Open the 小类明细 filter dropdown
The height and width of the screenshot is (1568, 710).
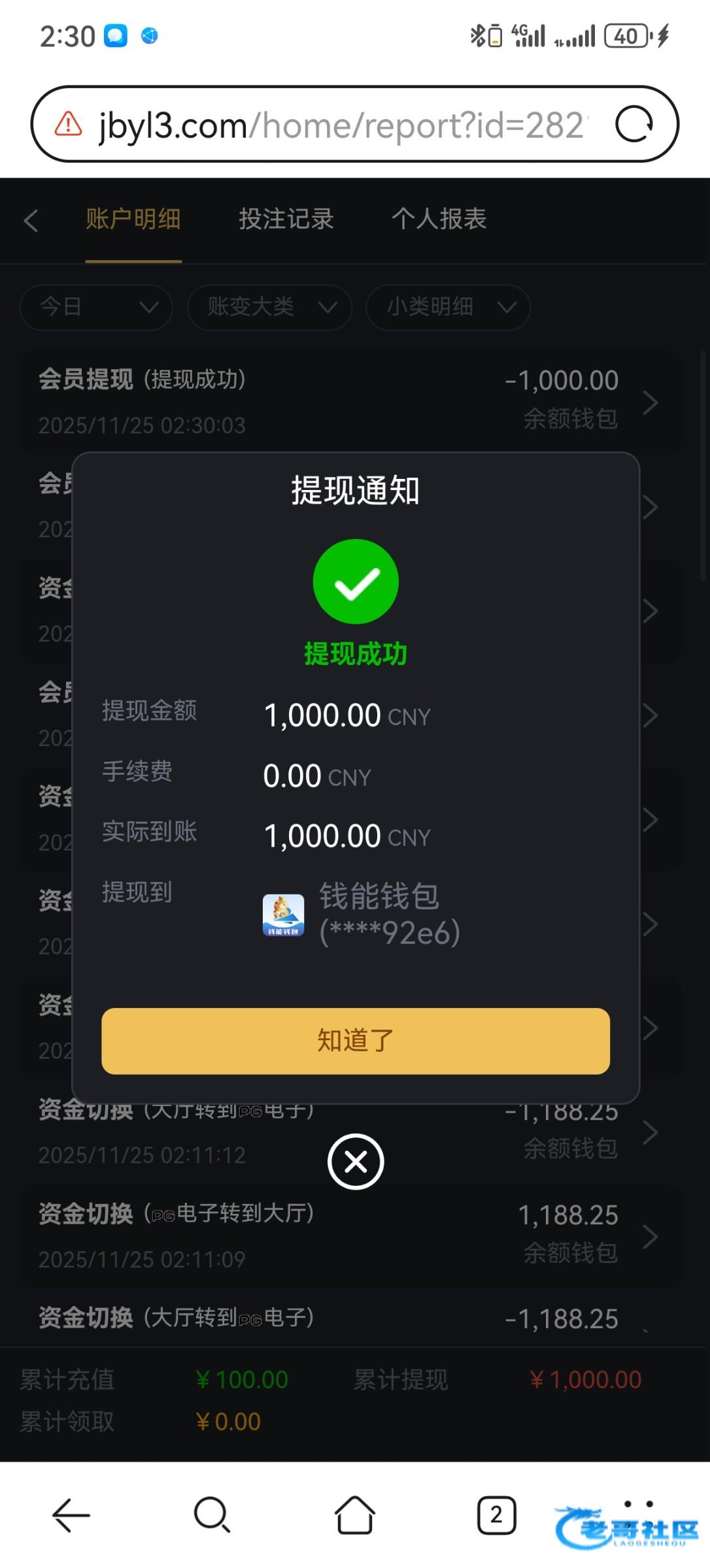click(x=448, y=307)
